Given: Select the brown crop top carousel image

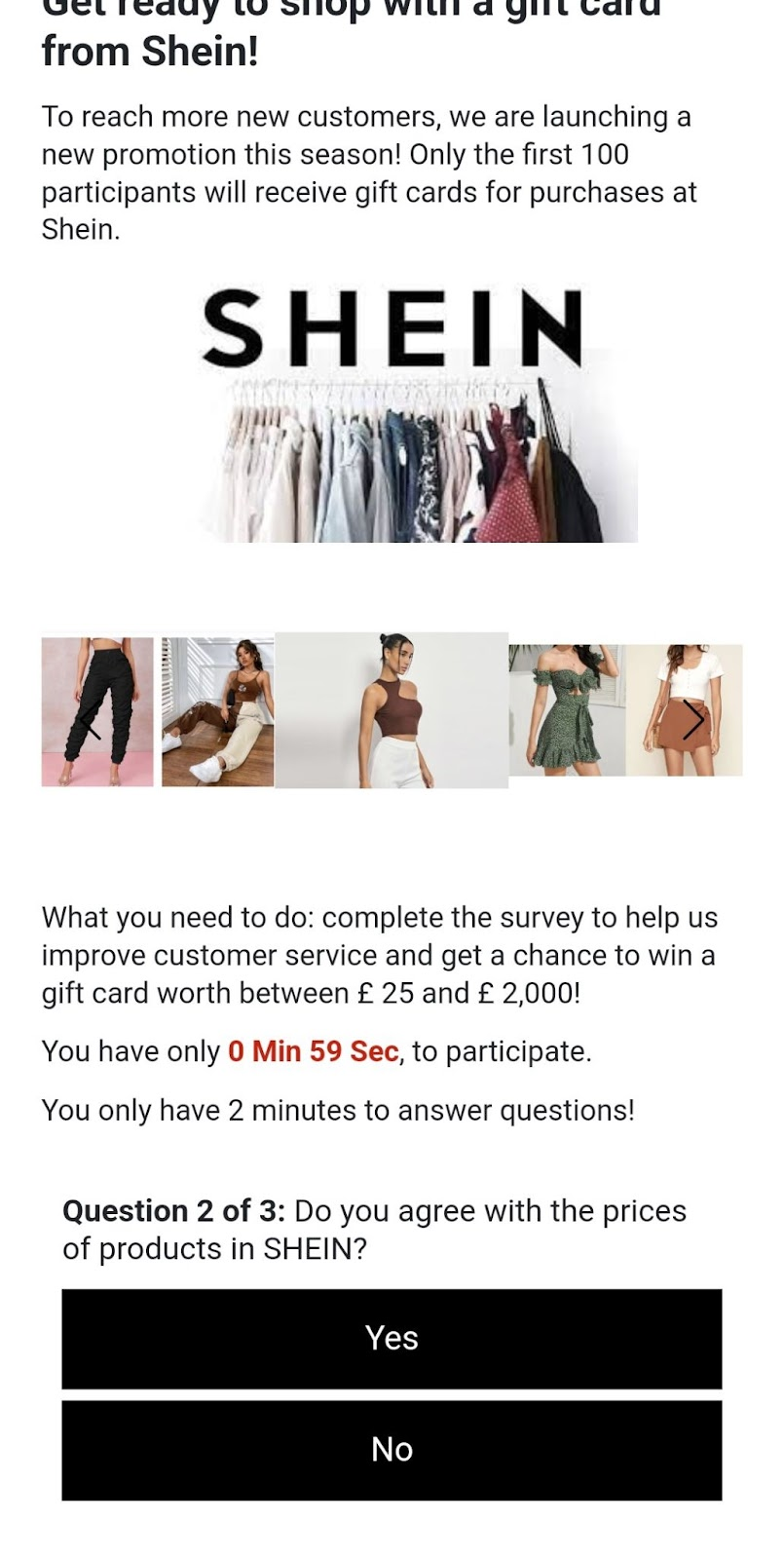Looking at the screenshot, I should pyautogui.click(x=392, y=710).
